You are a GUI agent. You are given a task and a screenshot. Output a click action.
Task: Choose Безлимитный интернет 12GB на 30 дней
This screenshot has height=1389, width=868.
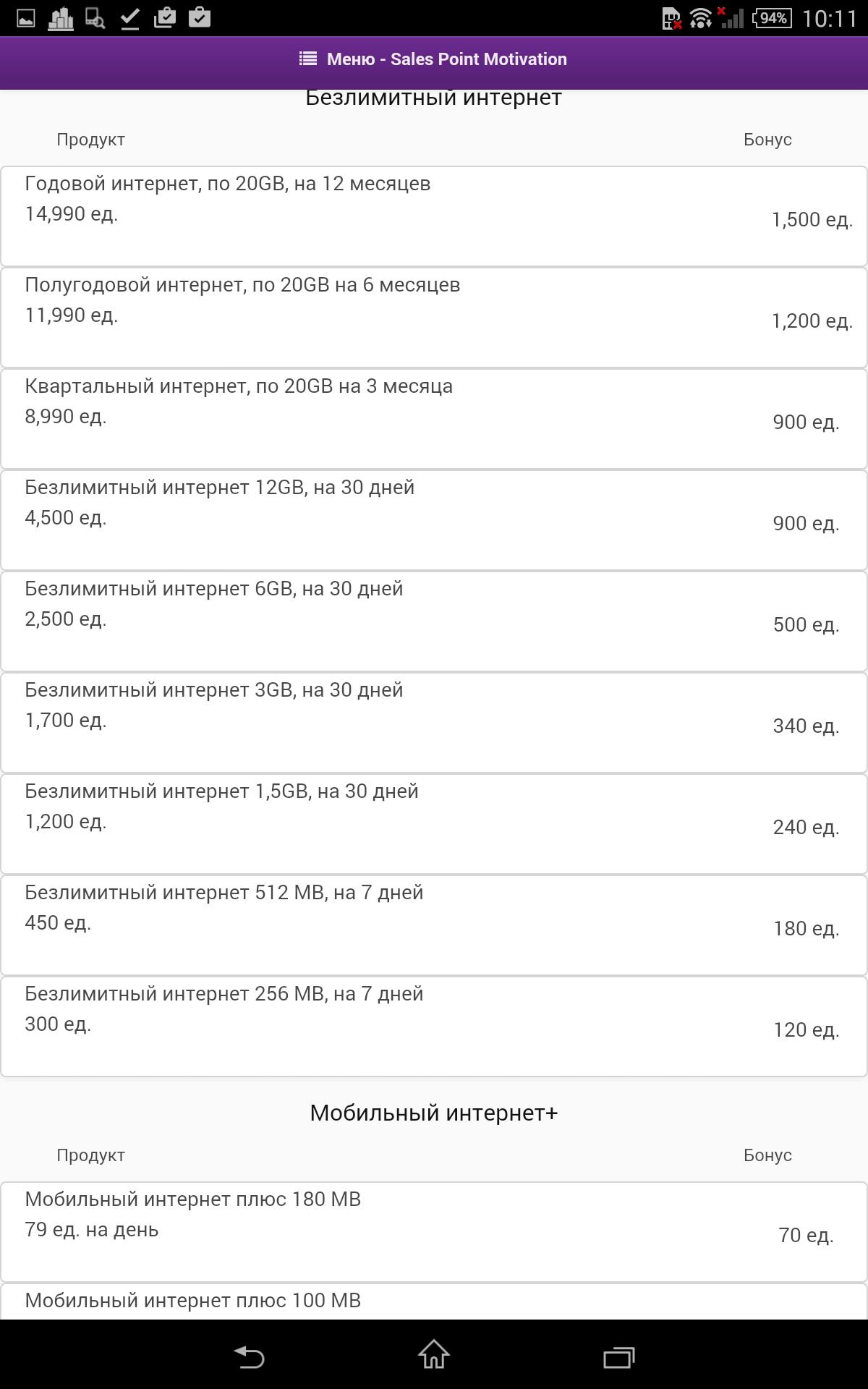pyautogui.click(x=434, y=519)
